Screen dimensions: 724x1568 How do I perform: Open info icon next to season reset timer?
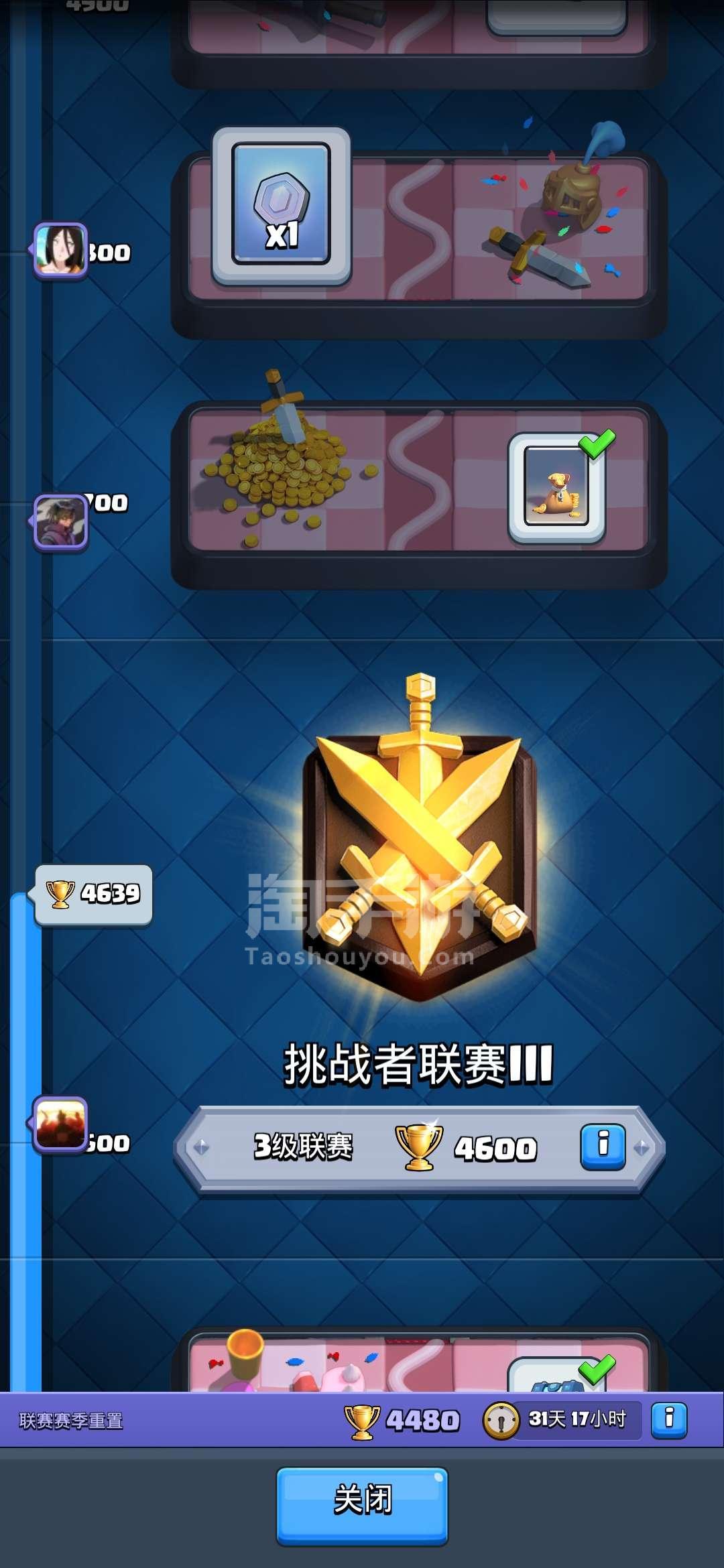(x=668, y=1419)
